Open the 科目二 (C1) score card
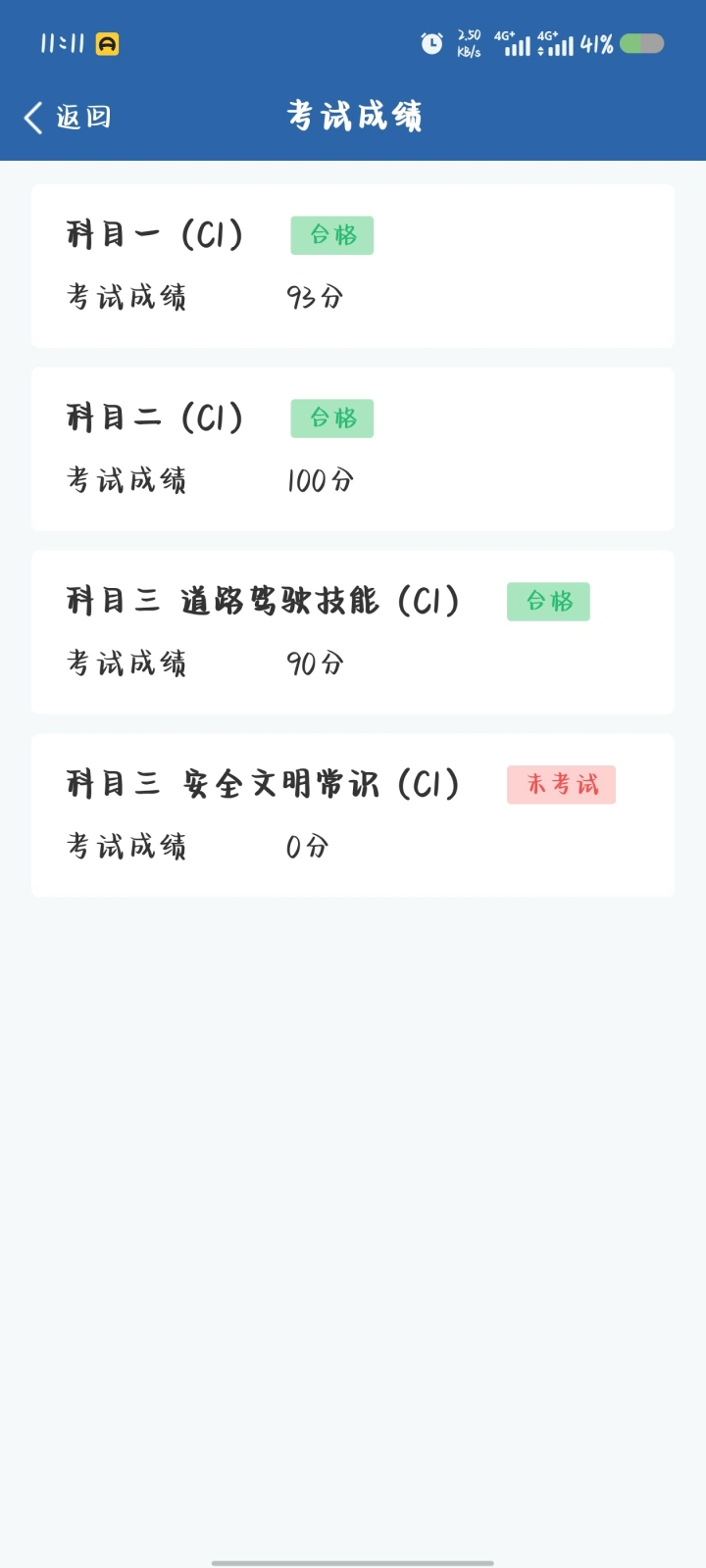This screenshot has height=1568, width=706. [353, 449]
